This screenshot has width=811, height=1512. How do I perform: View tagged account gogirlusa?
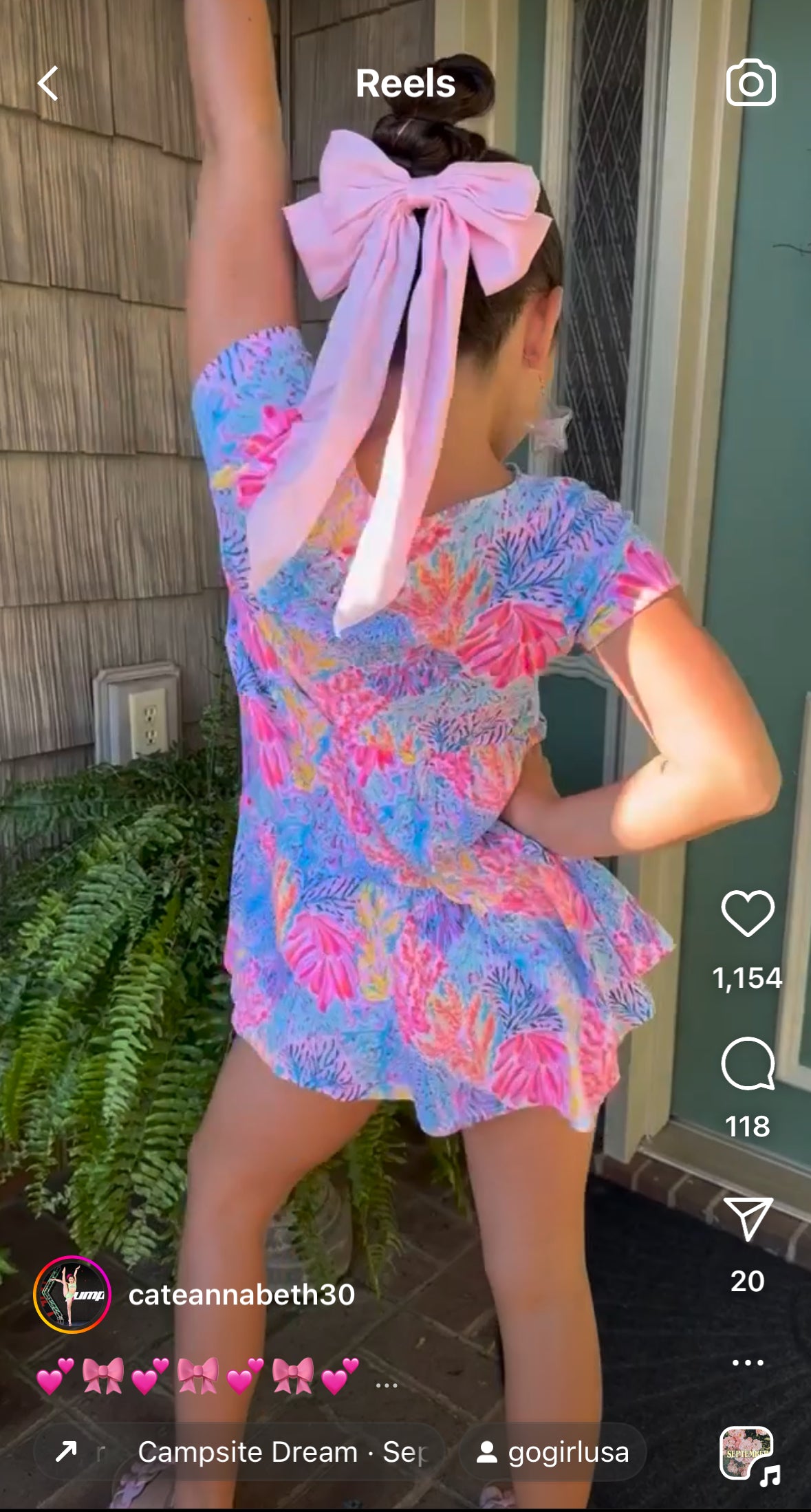coord(554,1452)
